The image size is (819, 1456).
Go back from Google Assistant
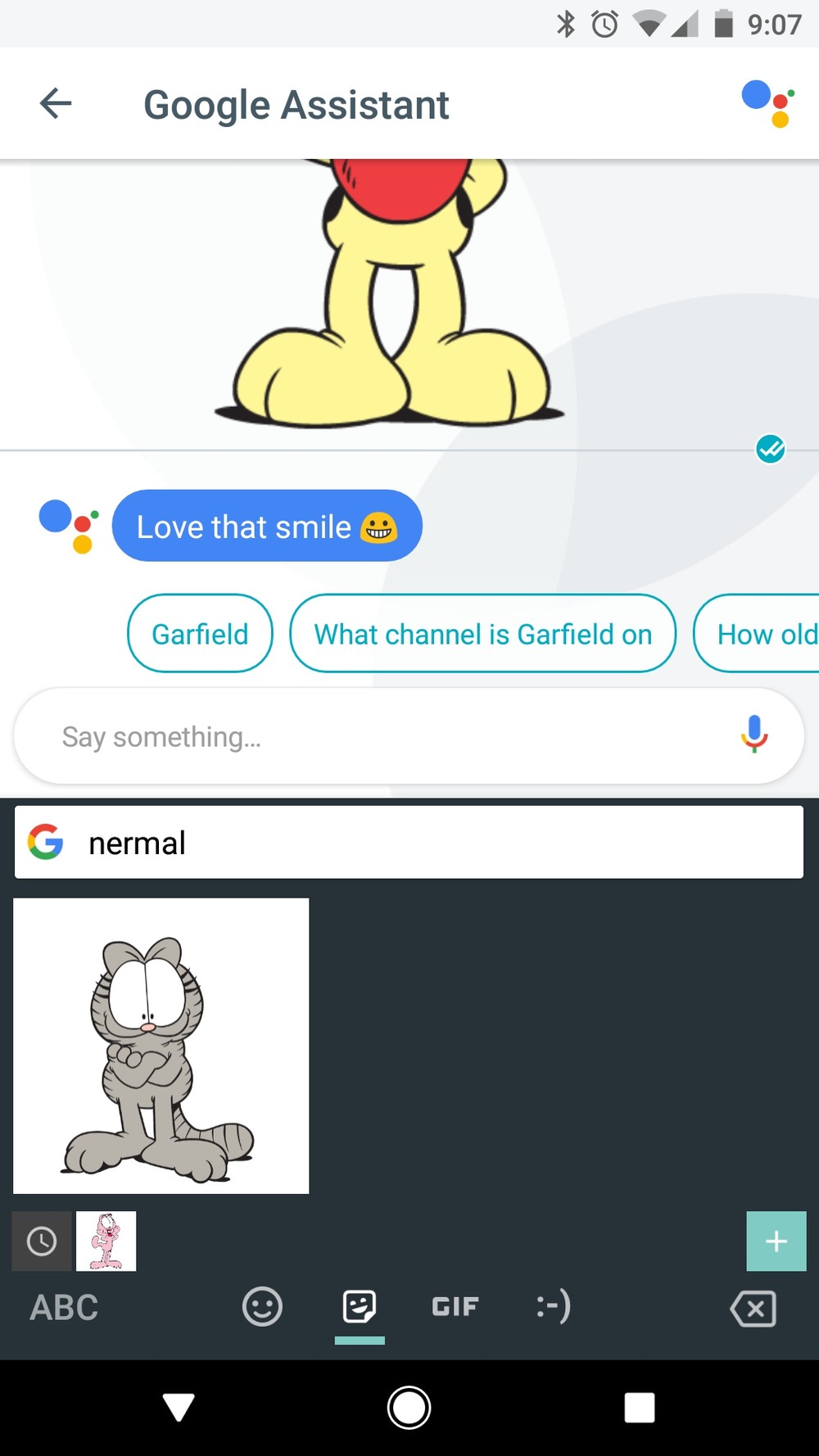pyautogui.click(x=56, y=104)
